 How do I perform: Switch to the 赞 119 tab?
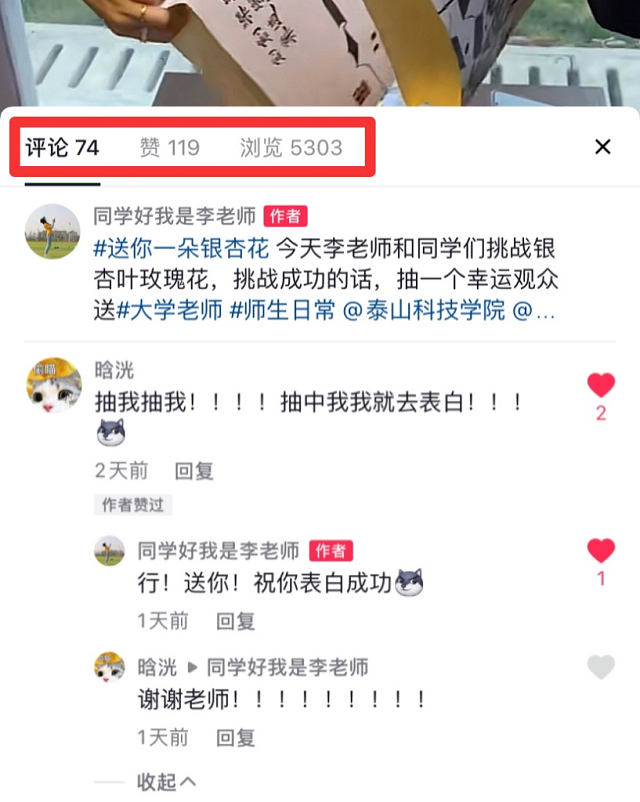[169, 148]
